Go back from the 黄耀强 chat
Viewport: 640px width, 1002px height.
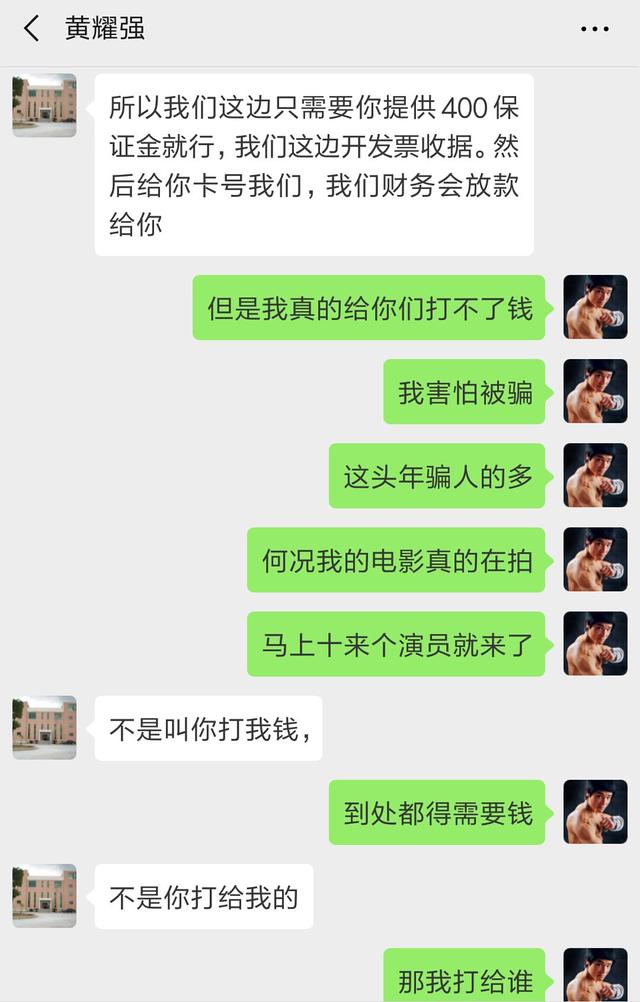coord(32,29)
